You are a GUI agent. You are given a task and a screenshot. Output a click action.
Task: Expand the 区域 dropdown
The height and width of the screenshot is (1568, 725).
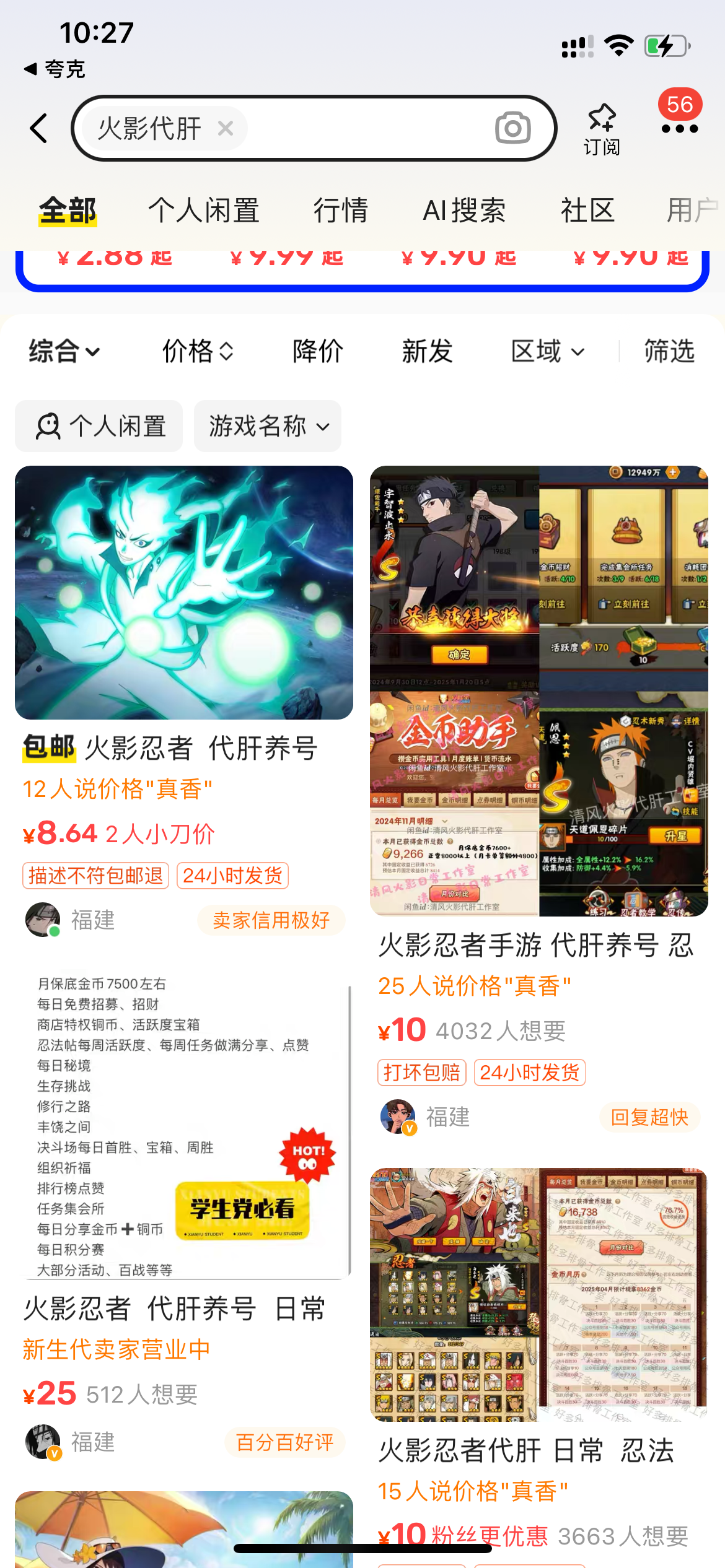point(548,351)
